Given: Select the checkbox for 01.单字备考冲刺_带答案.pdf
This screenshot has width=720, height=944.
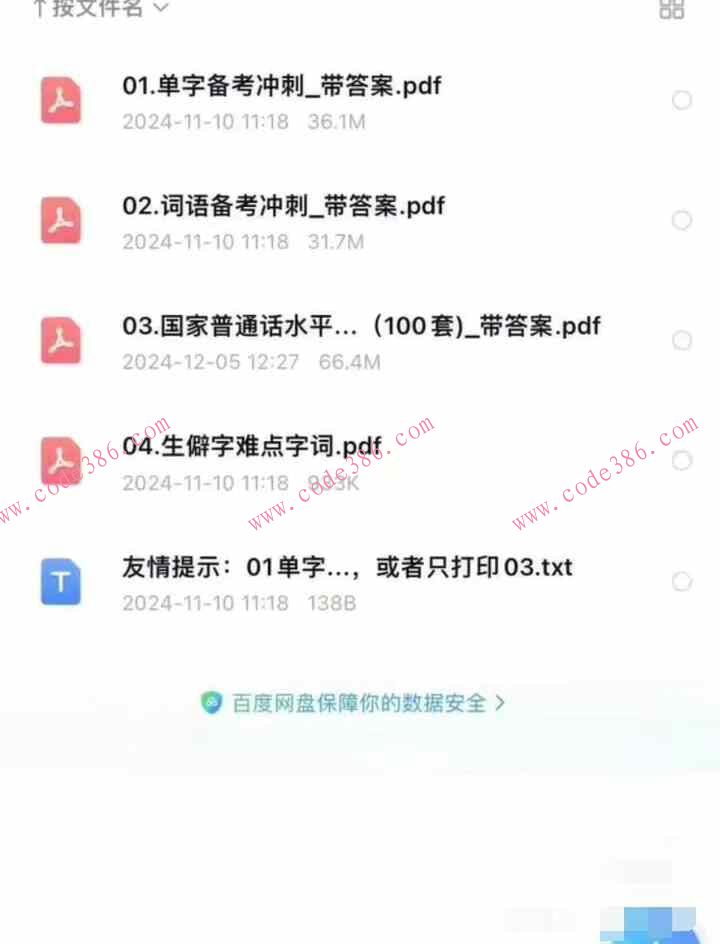Looking at the screenshot, I should [682, 100].
